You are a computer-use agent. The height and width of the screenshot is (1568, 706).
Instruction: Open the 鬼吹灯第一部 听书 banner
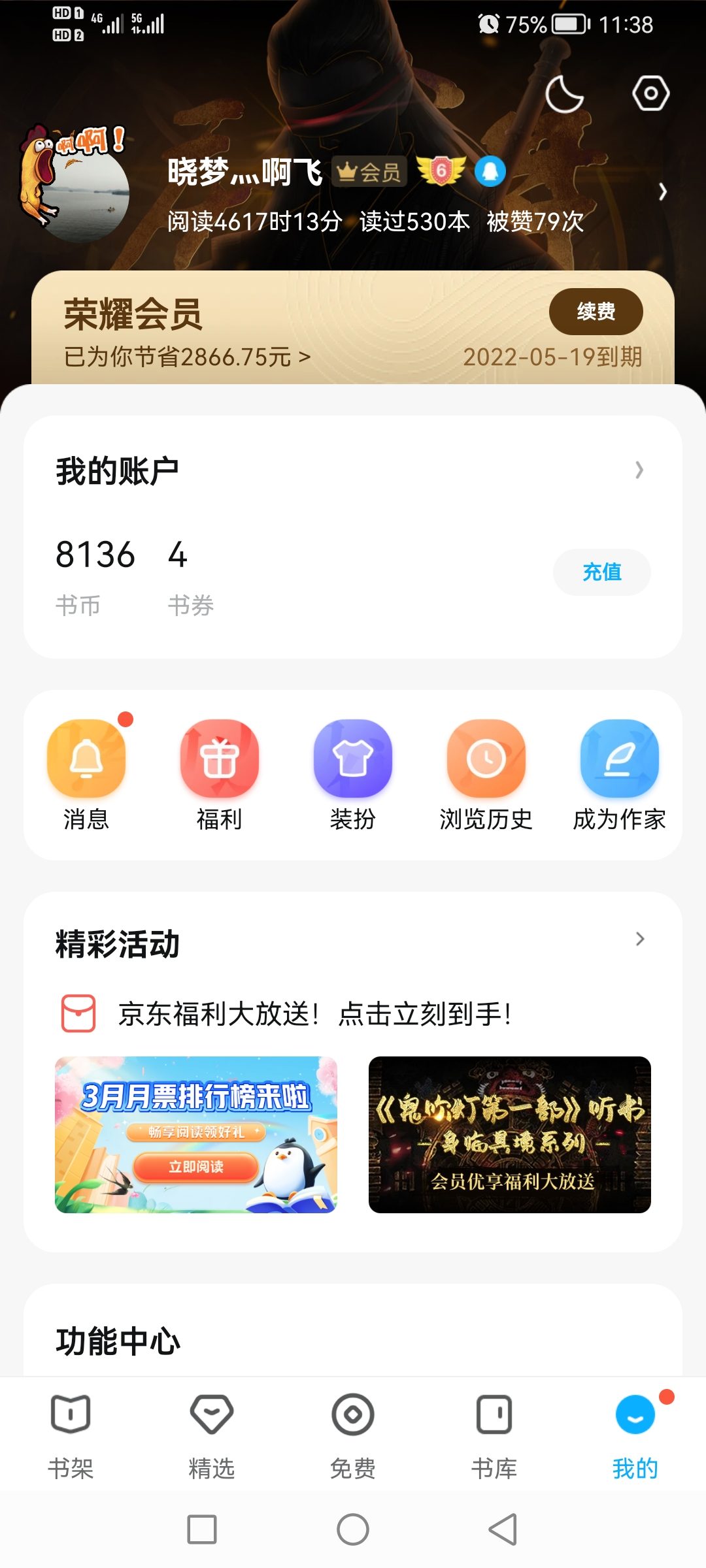(x=510, y=1135)
